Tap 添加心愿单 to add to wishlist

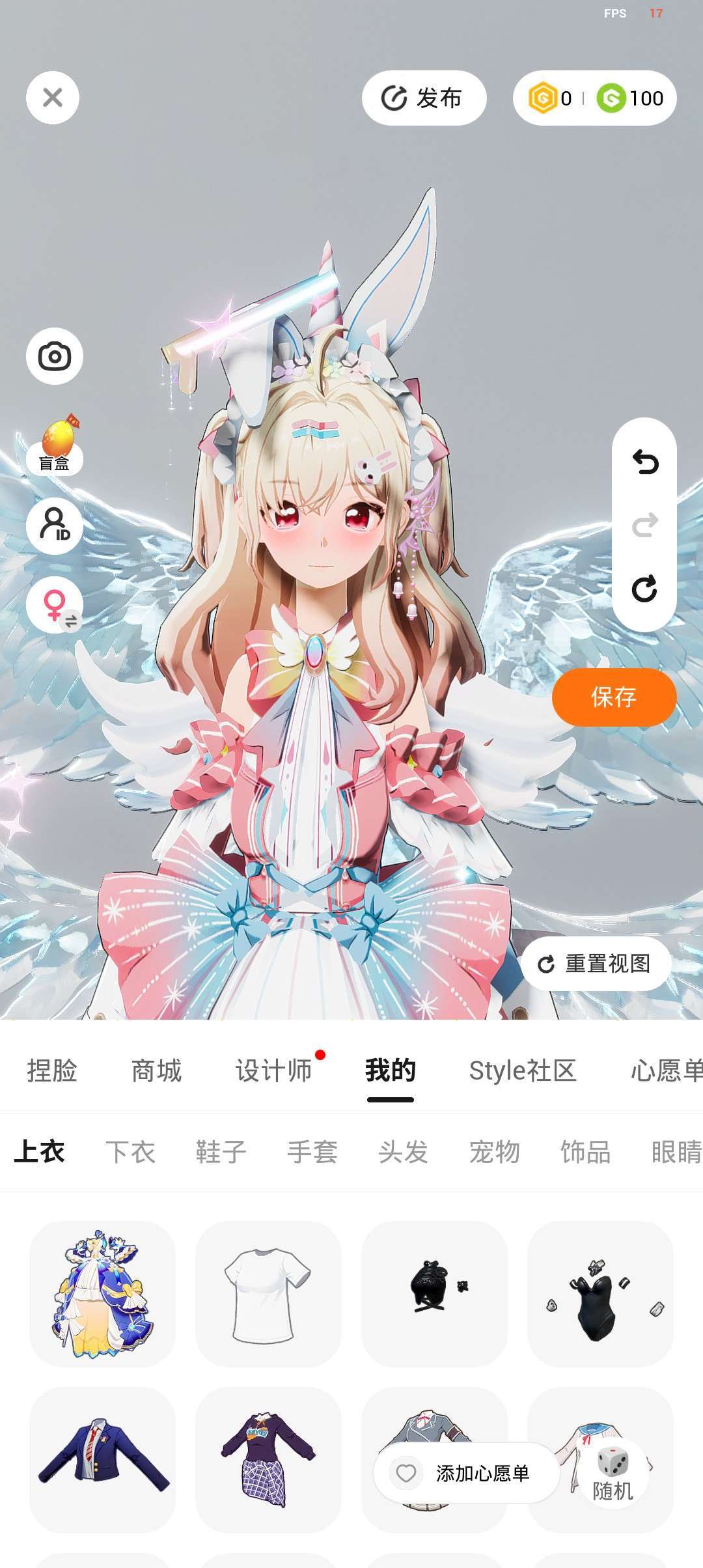[x=466, y=1473]
